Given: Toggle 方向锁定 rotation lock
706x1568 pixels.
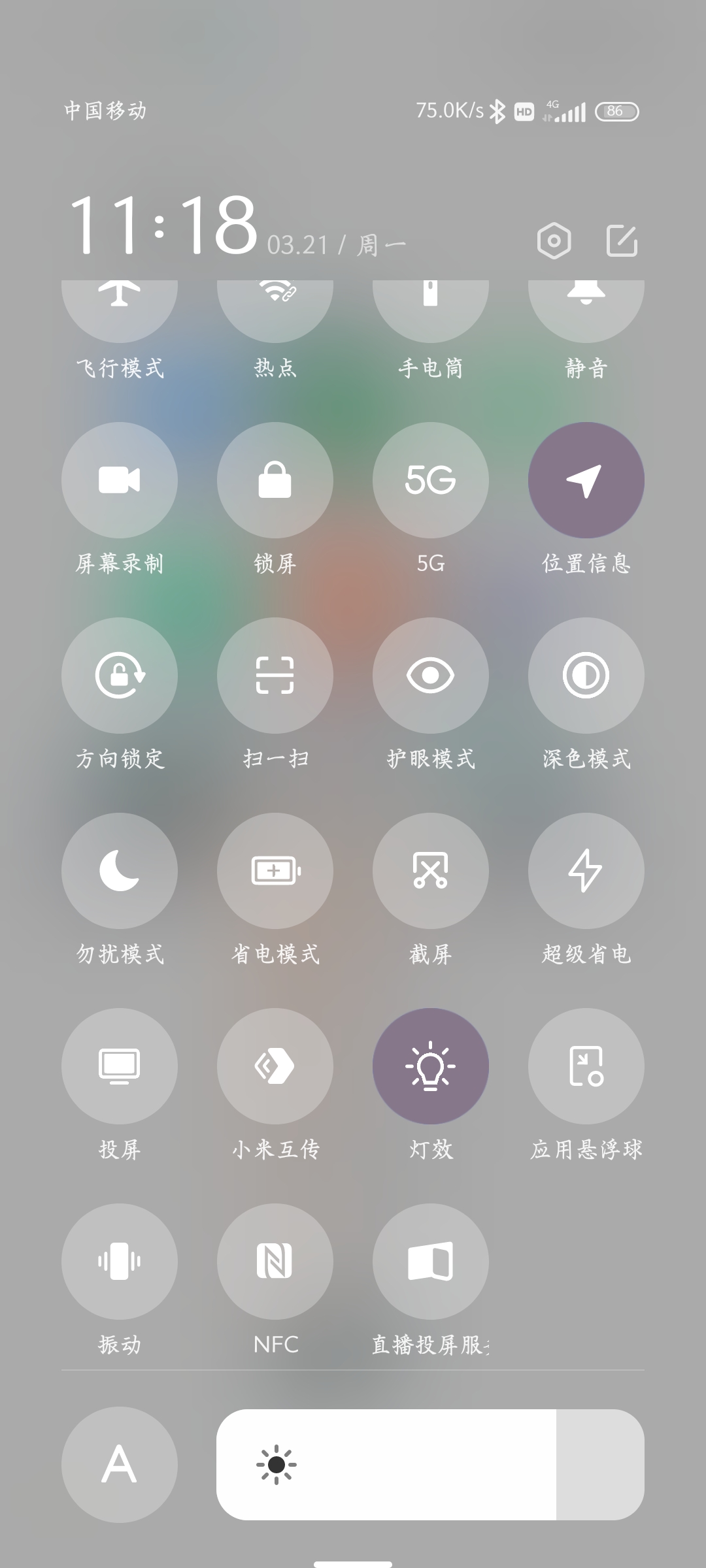Looking at the screenshot, I should [x=120, y=676].
